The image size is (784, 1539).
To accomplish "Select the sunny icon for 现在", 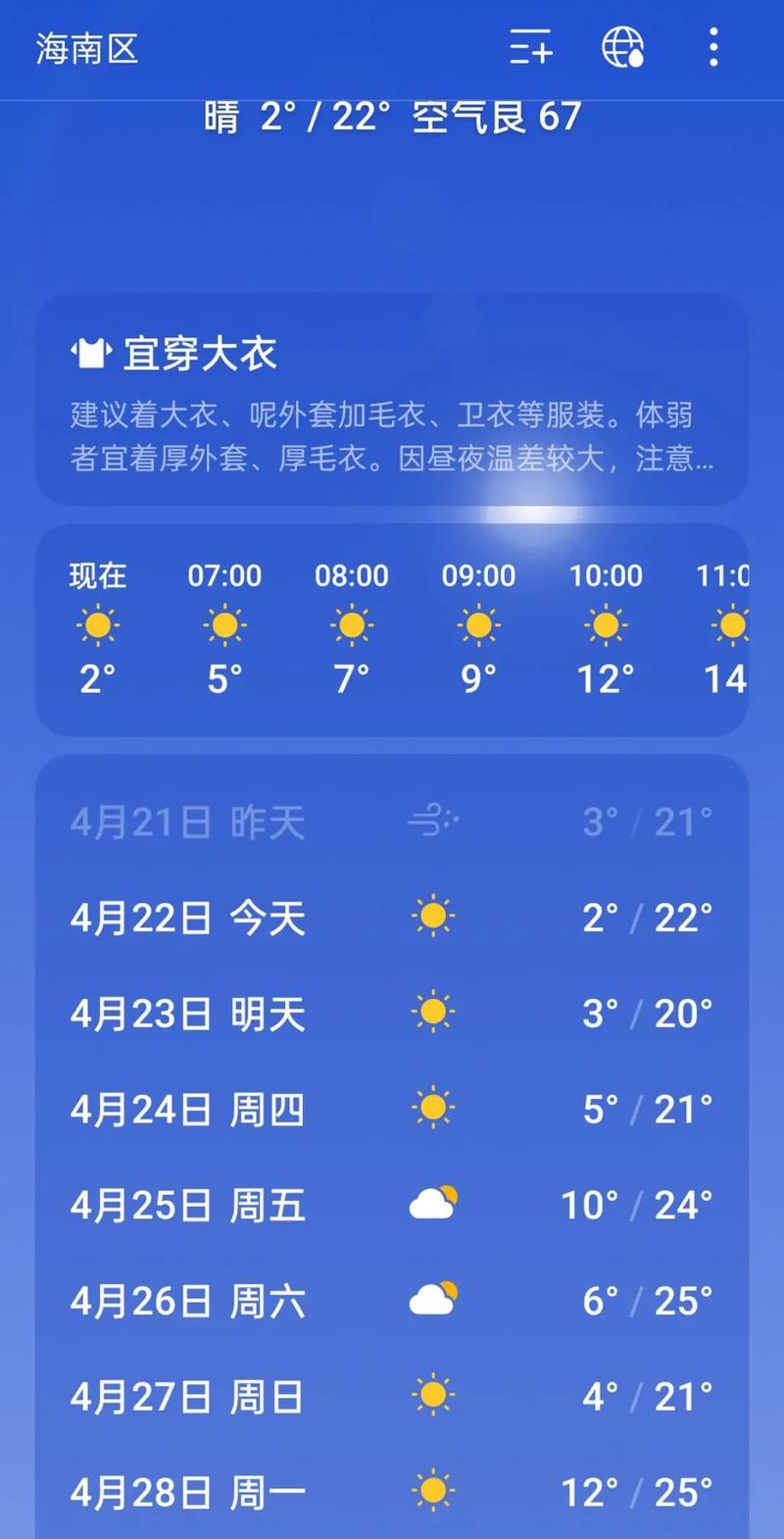I will pos(96,624).
